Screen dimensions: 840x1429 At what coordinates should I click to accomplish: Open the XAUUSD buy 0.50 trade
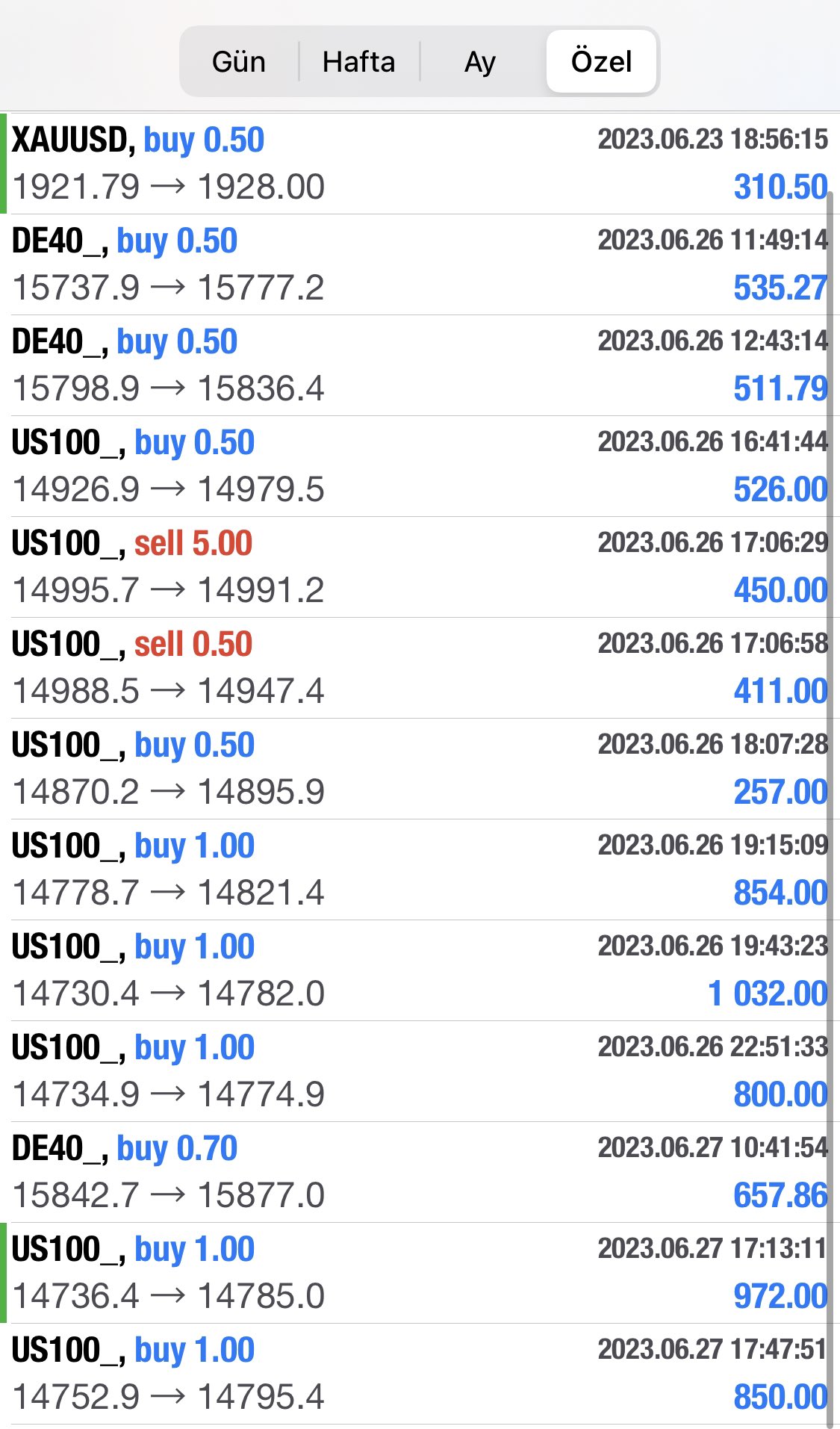tap(420, 164)
